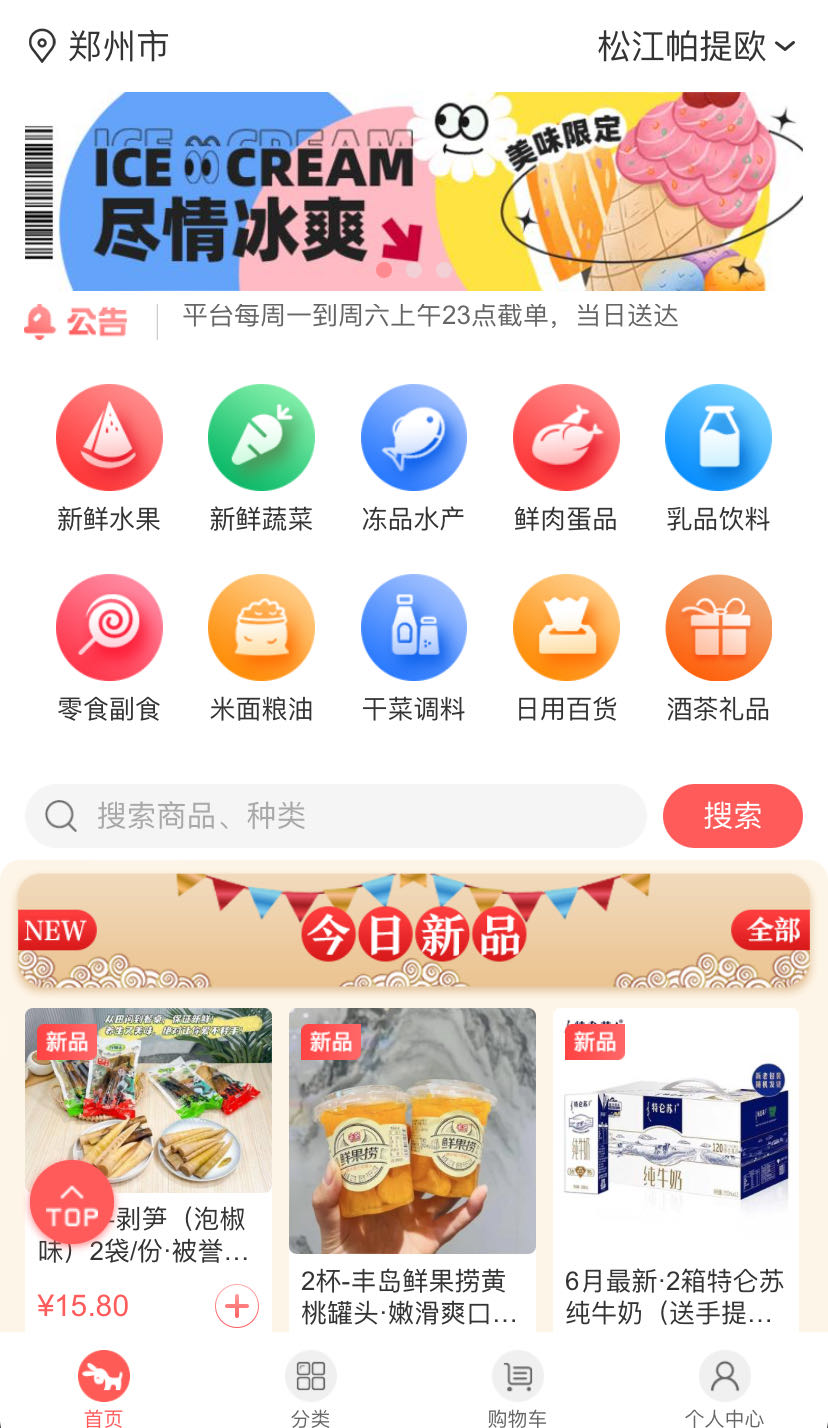Open the 购物车 cart tab
This screenshot has height=1428, width=828.
click(x=517, y=1385)
